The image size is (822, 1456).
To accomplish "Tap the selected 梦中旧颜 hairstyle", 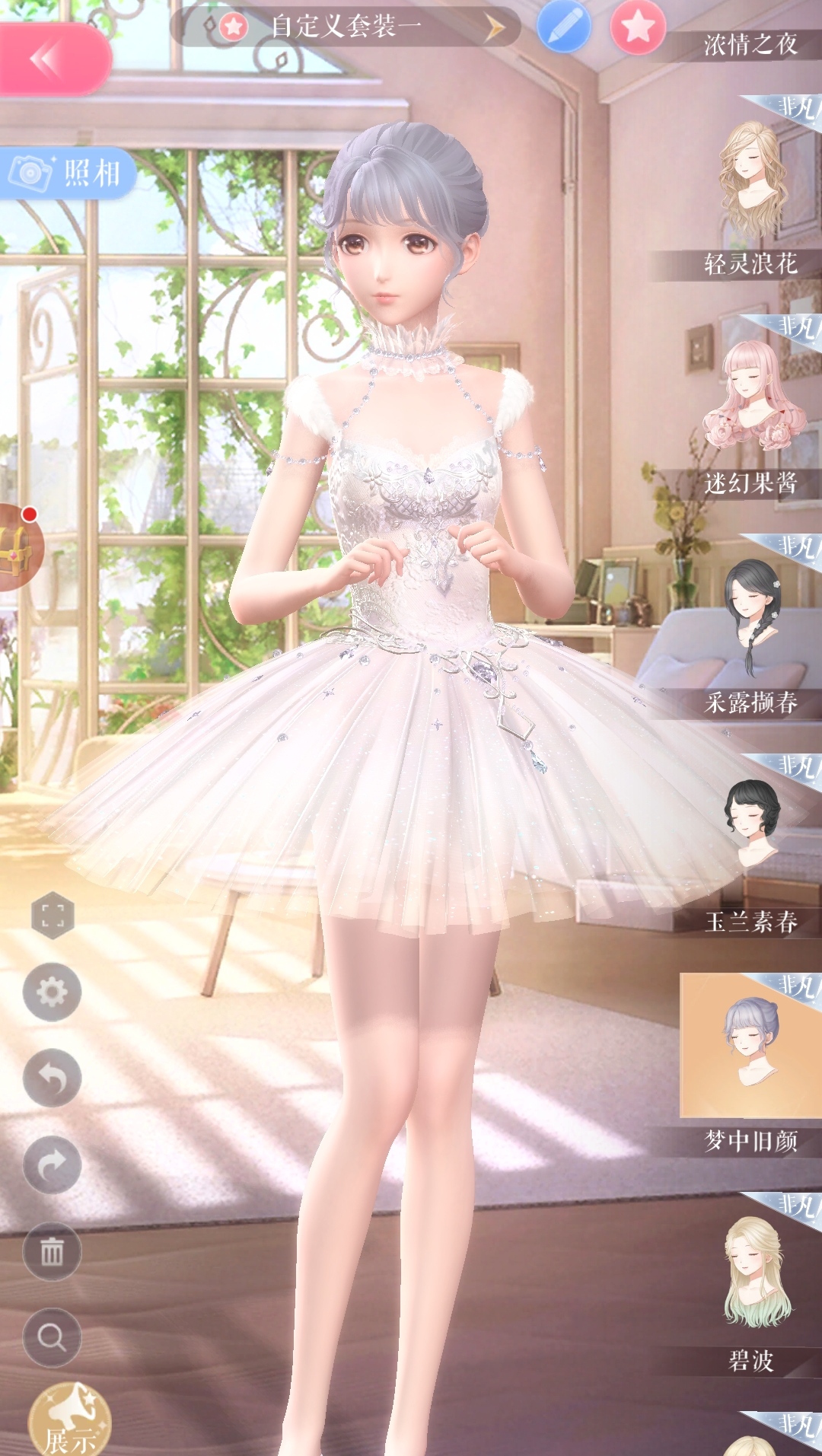I will coord(752,1045).
